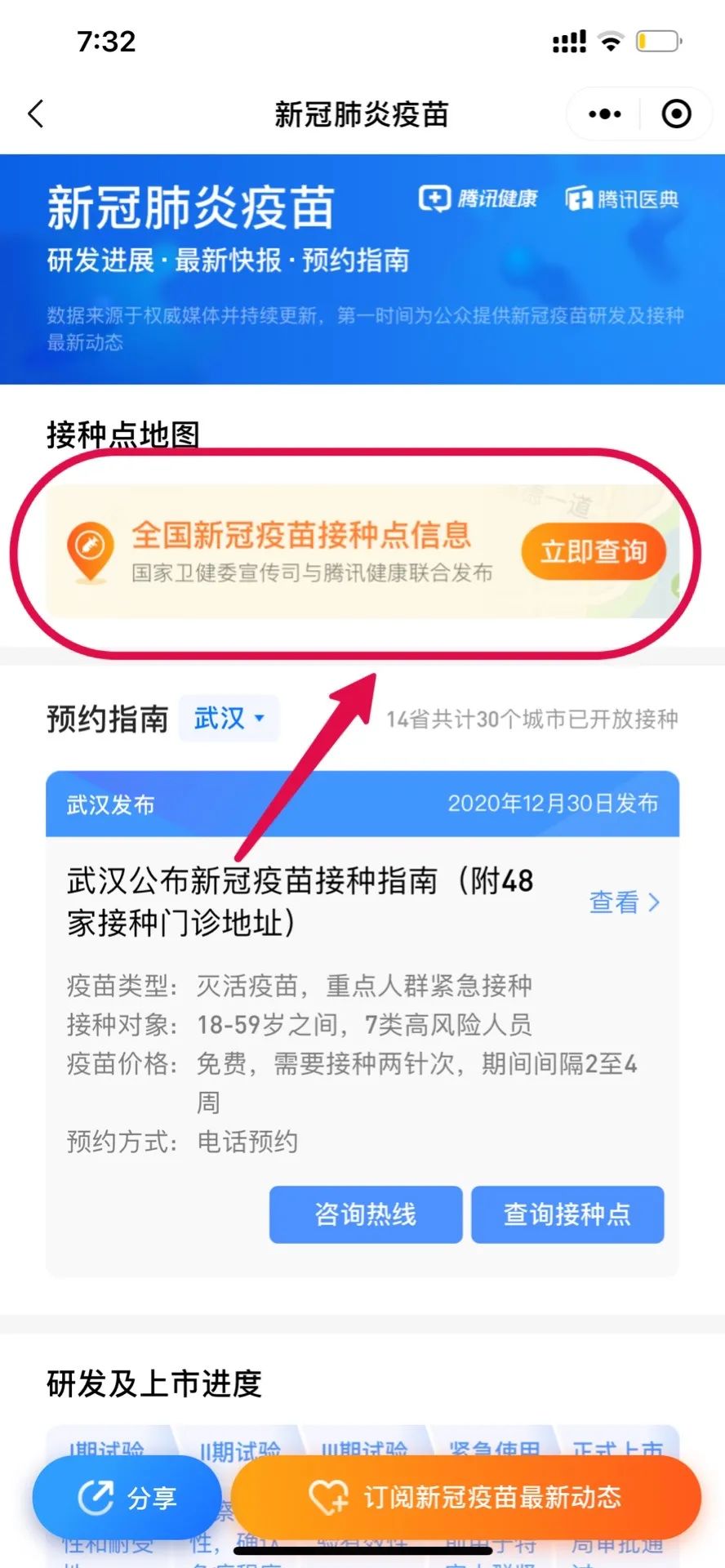The image size is (725, 1568).
Task: Tap the 咨询热线 button
Action: click(x=366, y=1214)
